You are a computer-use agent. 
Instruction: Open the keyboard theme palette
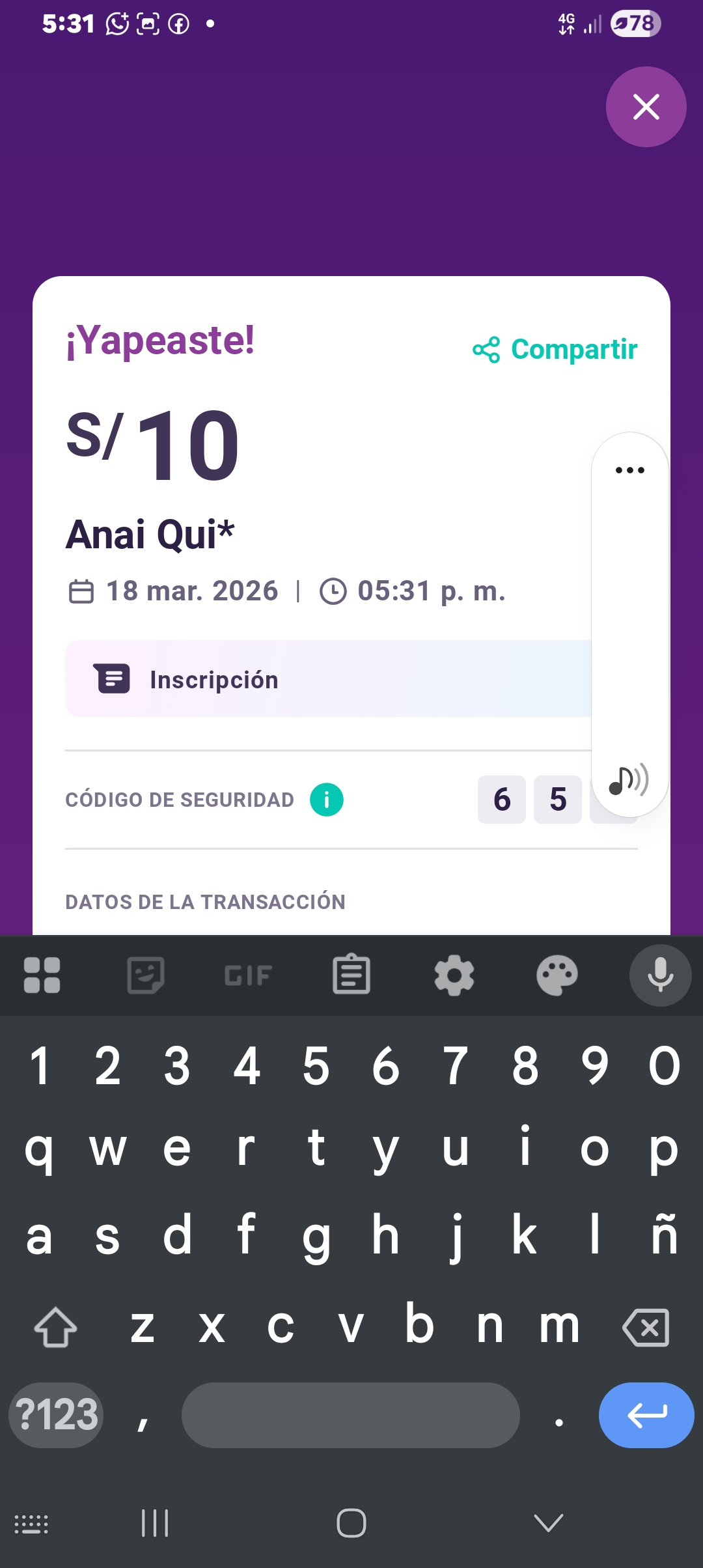[557, 975]
